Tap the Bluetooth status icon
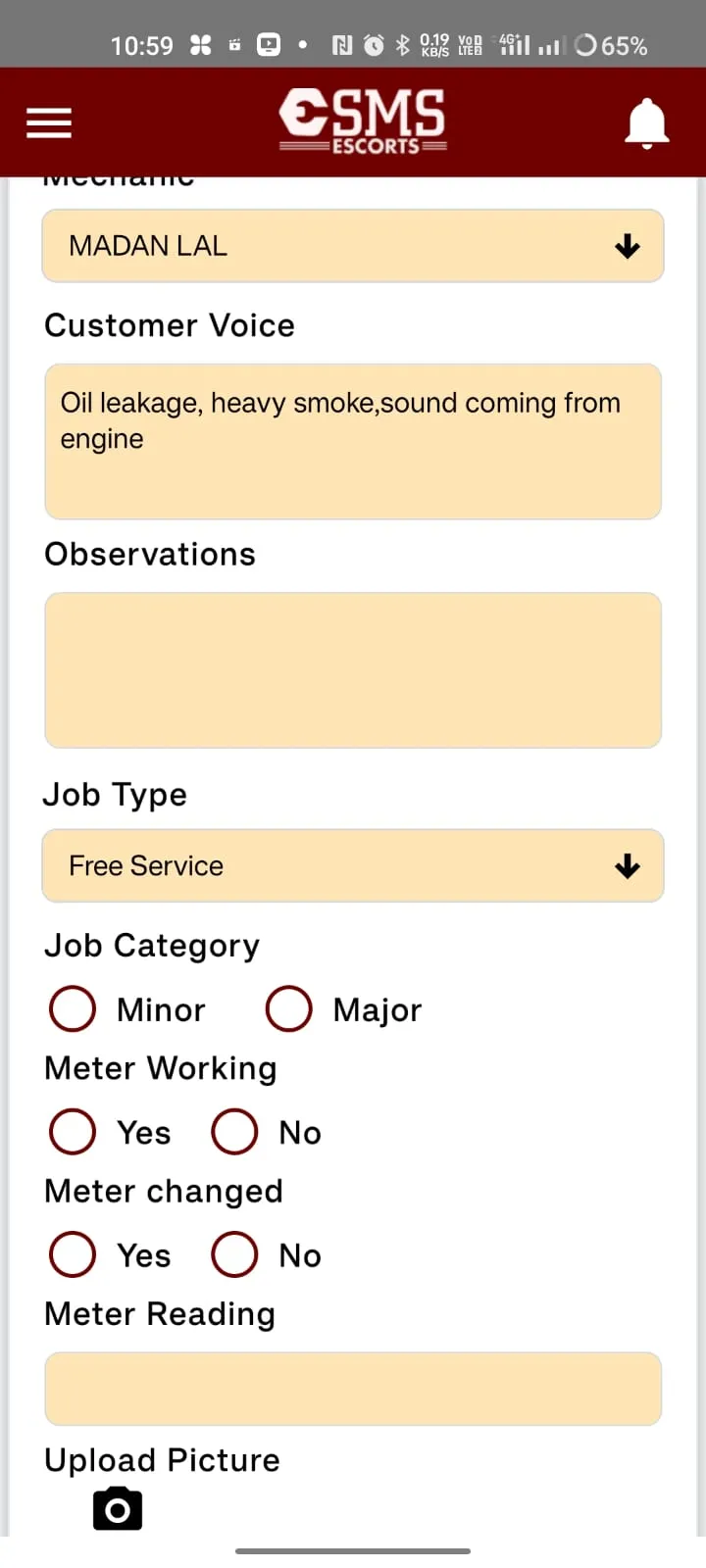Image resolution: width=706 pixels, height=1568 pixels. point(402,44)
